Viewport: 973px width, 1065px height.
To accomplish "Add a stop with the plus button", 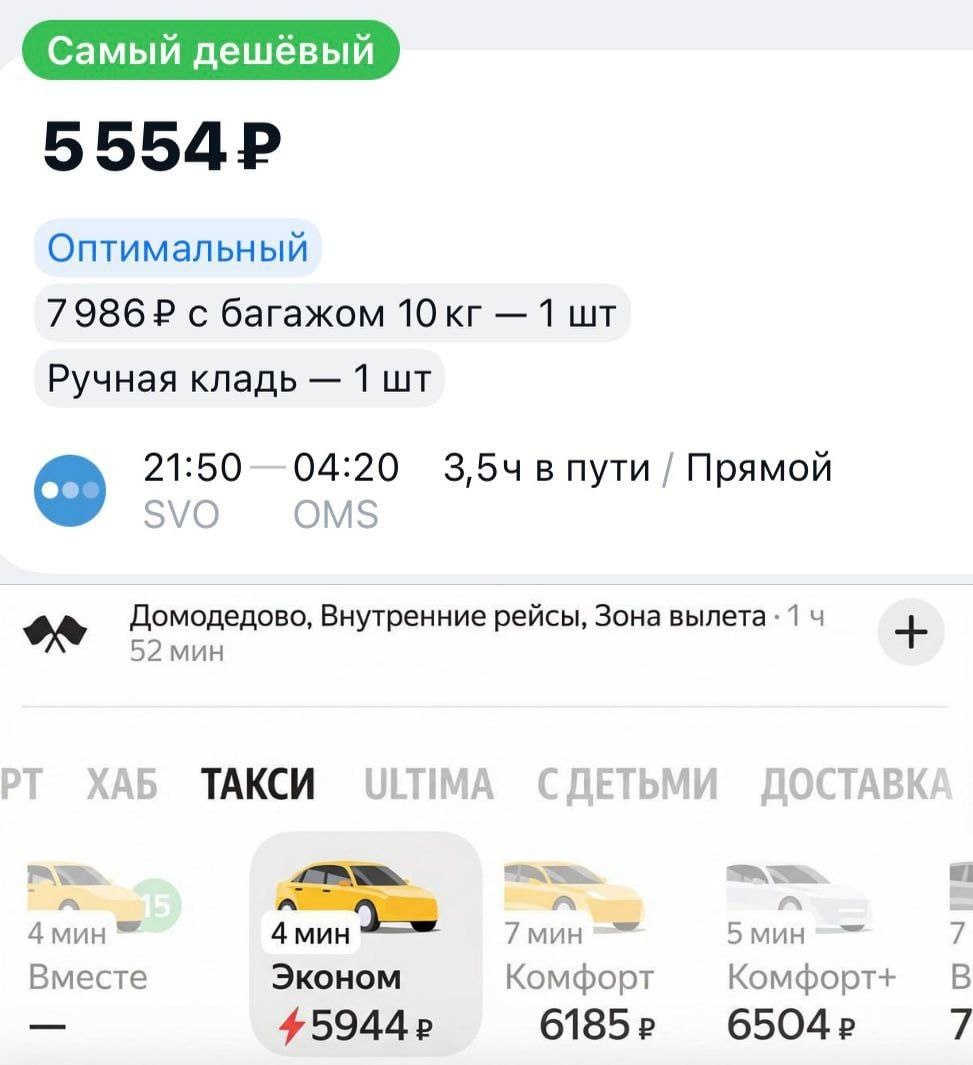I will [911, 632].
